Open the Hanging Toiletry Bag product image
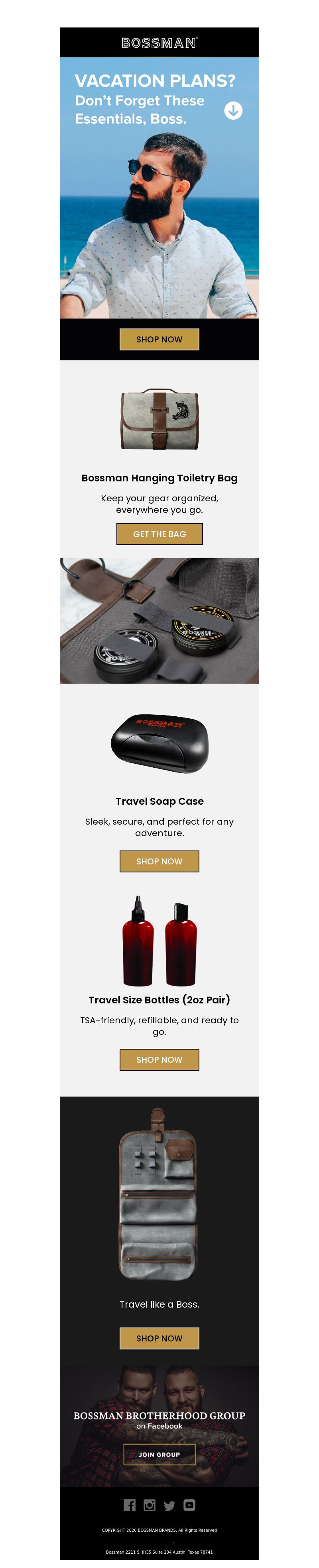Image resolution: width=319 pixels, height=1568 pixels. click(159, 419)
